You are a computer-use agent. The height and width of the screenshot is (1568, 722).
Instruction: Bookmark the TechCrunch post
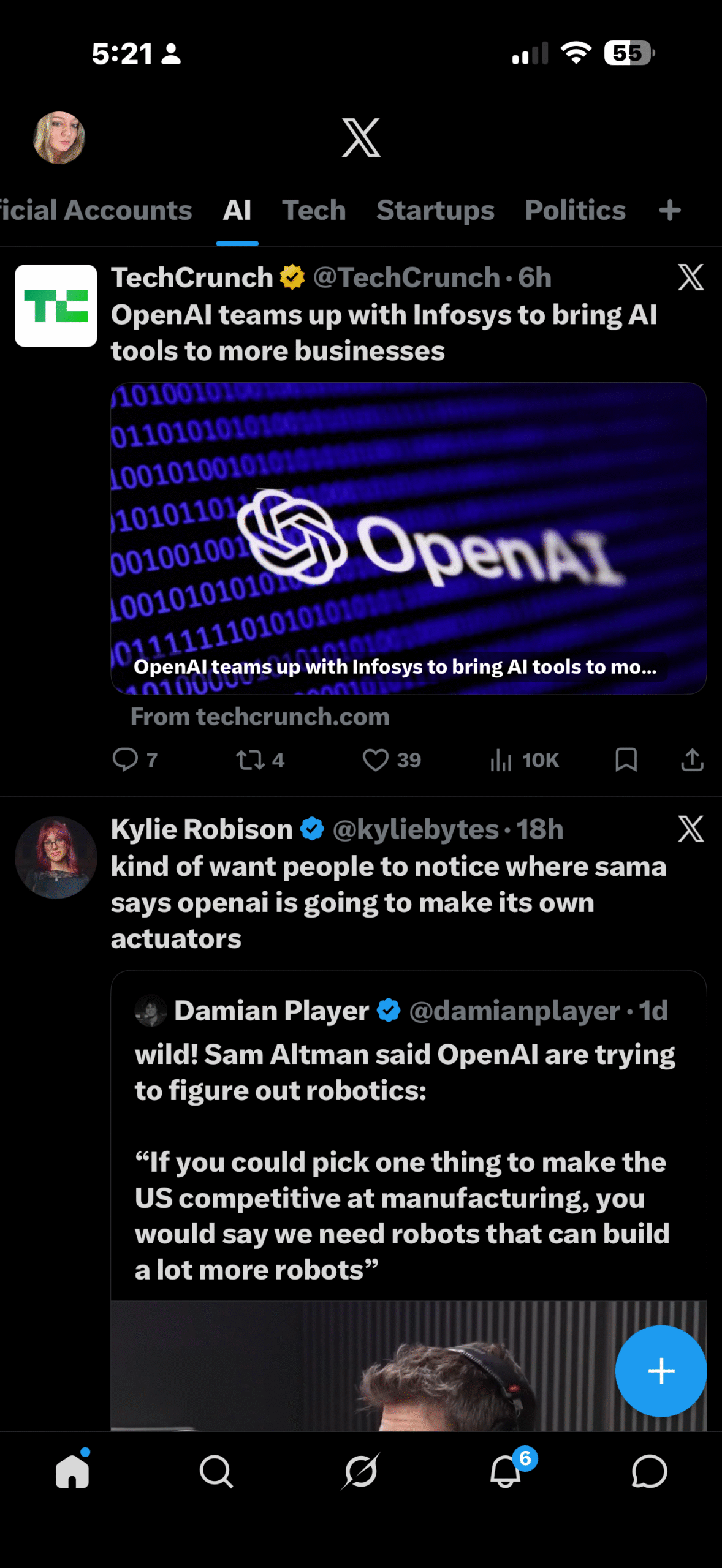pos(626,759)
